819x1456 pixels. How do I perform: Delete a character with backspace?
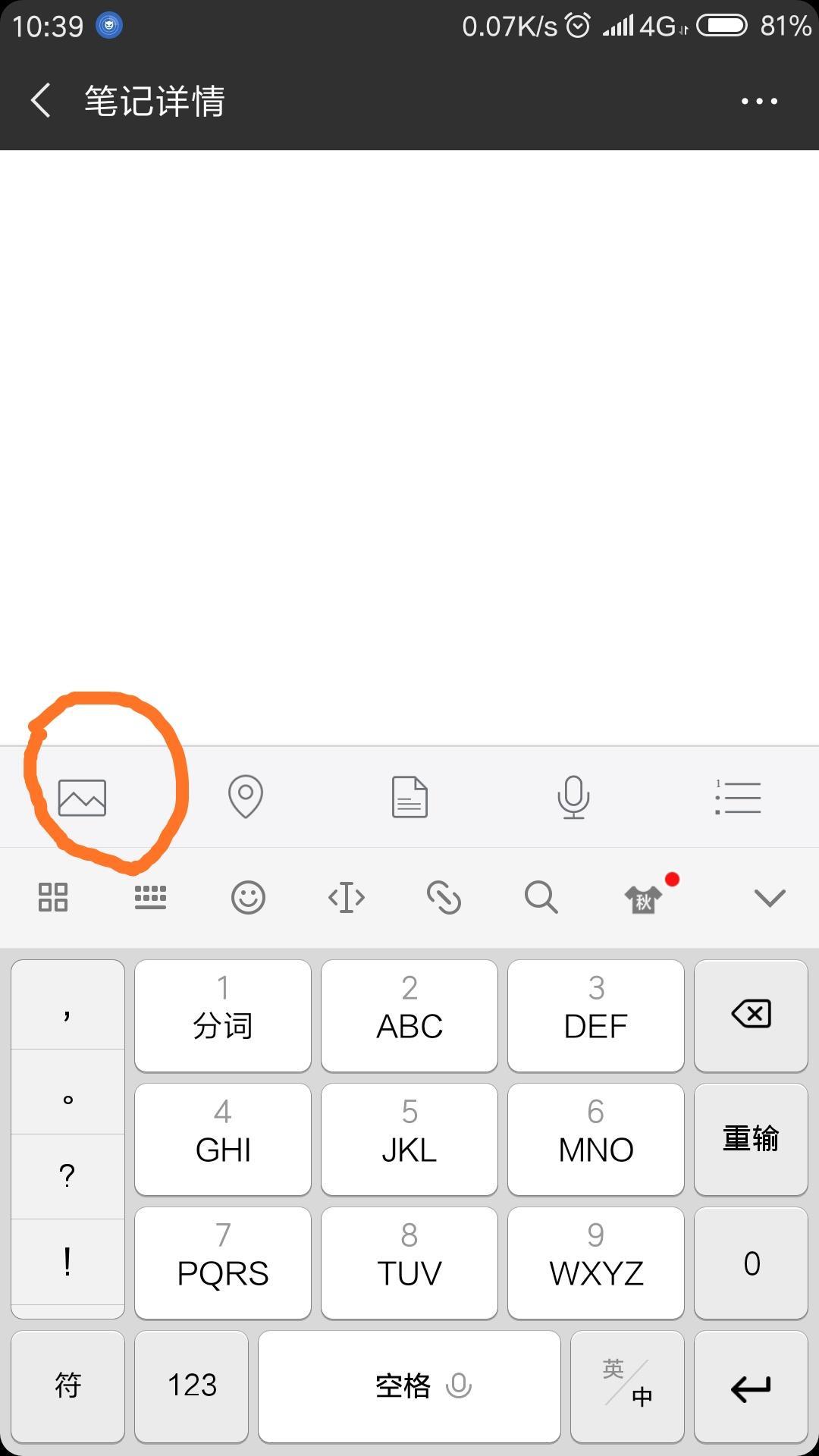pyautogui.click(x=751, y=1015)
